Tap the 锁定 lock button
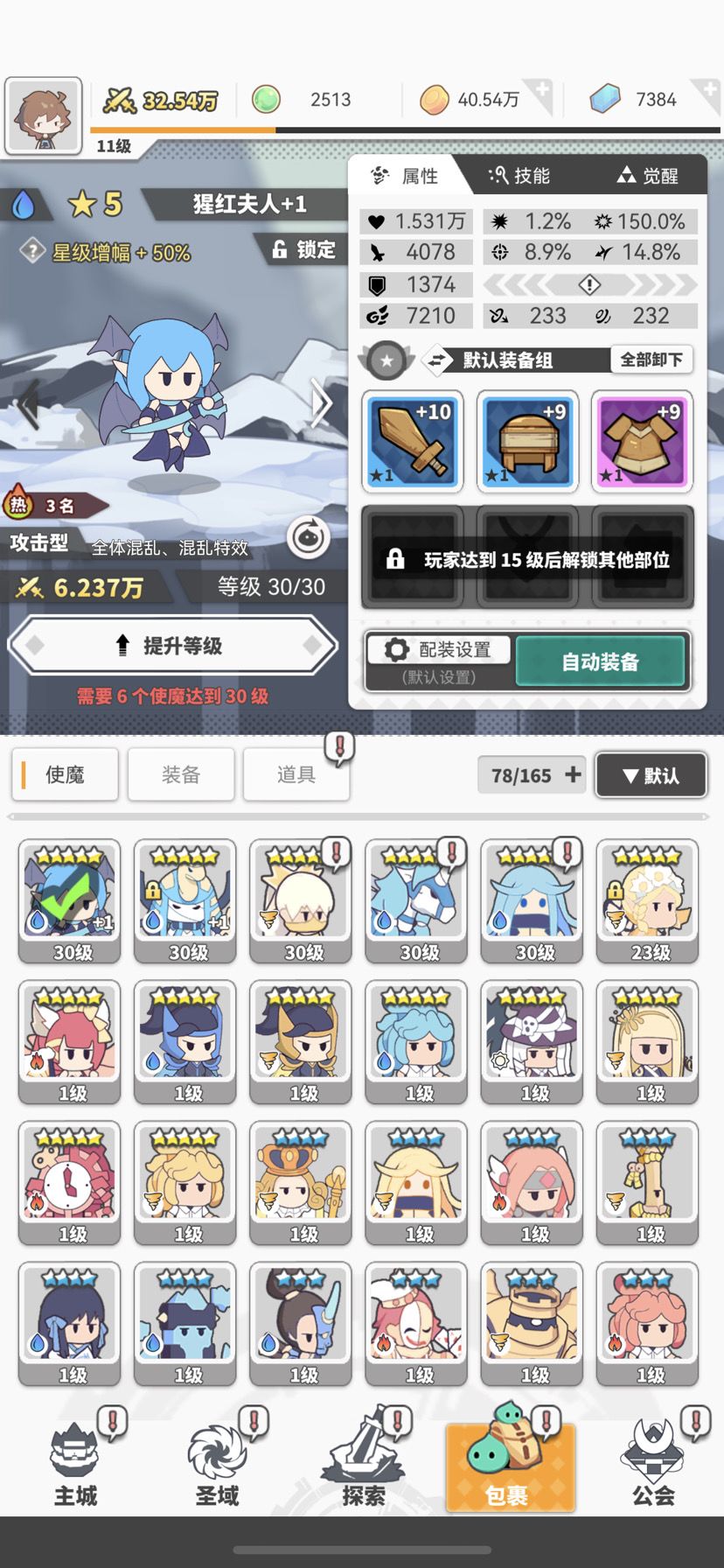This screenshot has width=724, height=1568. pyautogui.click(x=303, y=250)
